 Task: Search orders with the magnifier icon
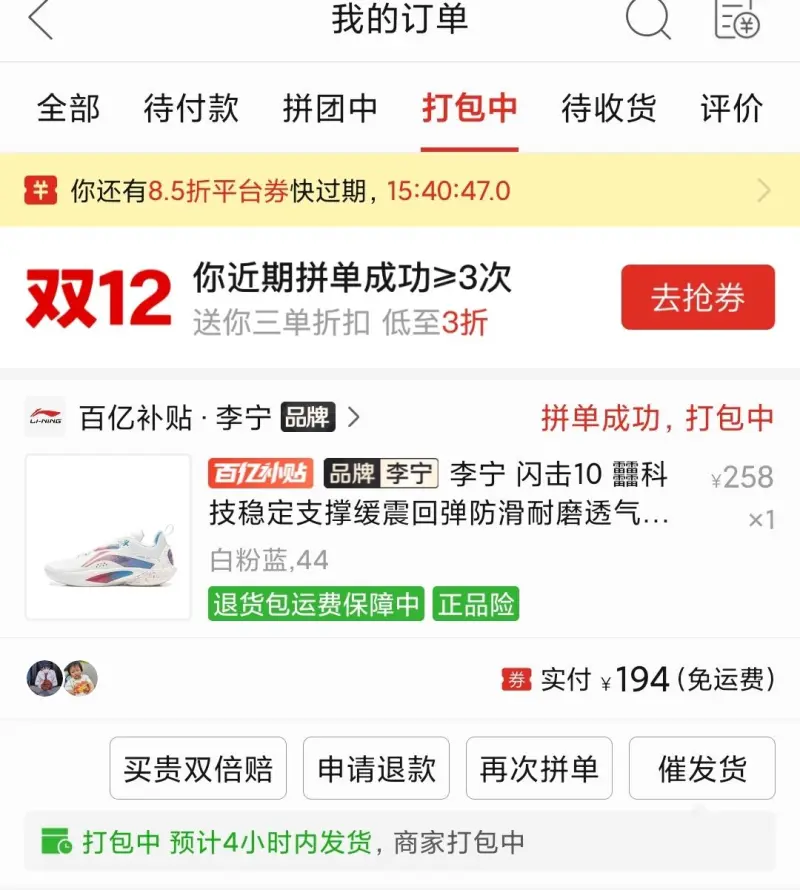[x=648, y=20]
